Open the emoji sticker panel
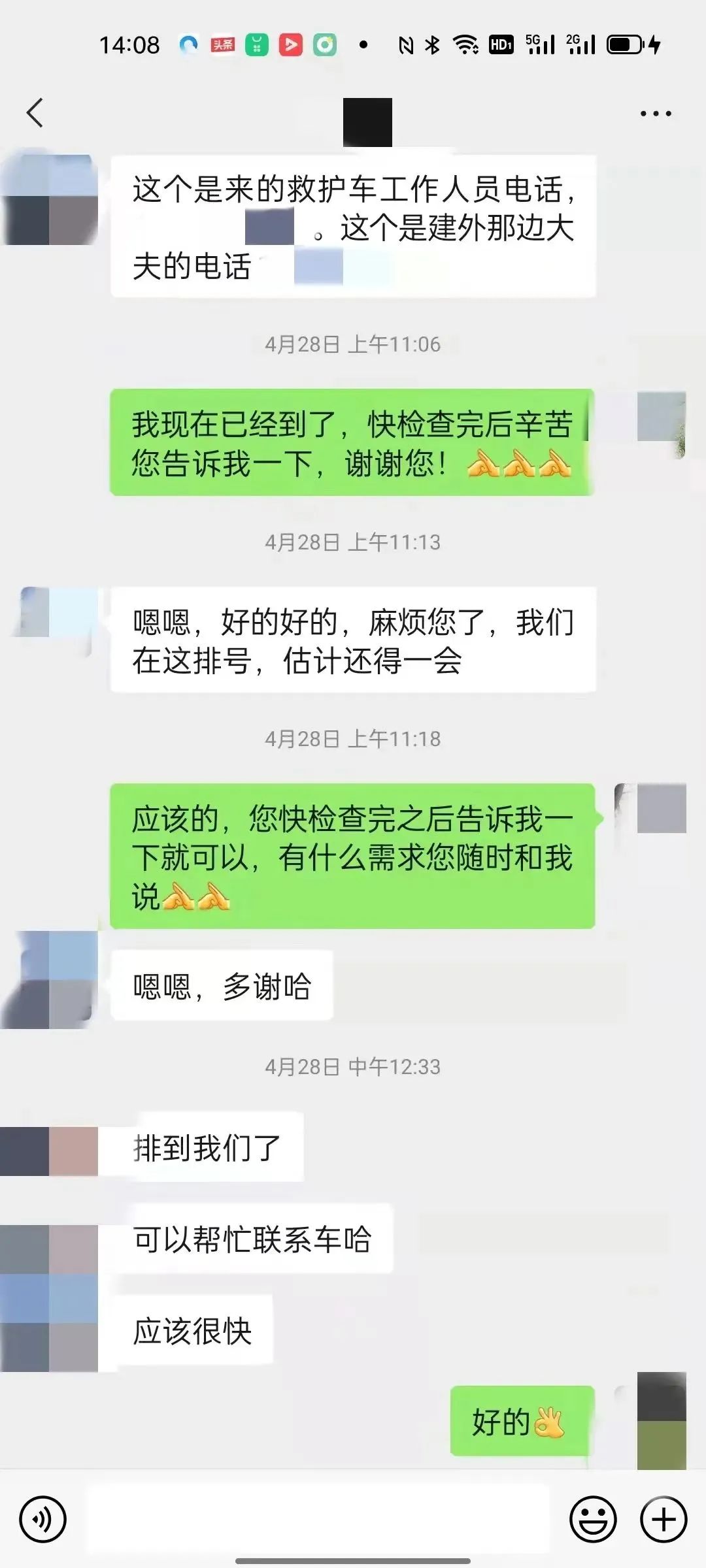706x1568 pixels. [593, 1520]
